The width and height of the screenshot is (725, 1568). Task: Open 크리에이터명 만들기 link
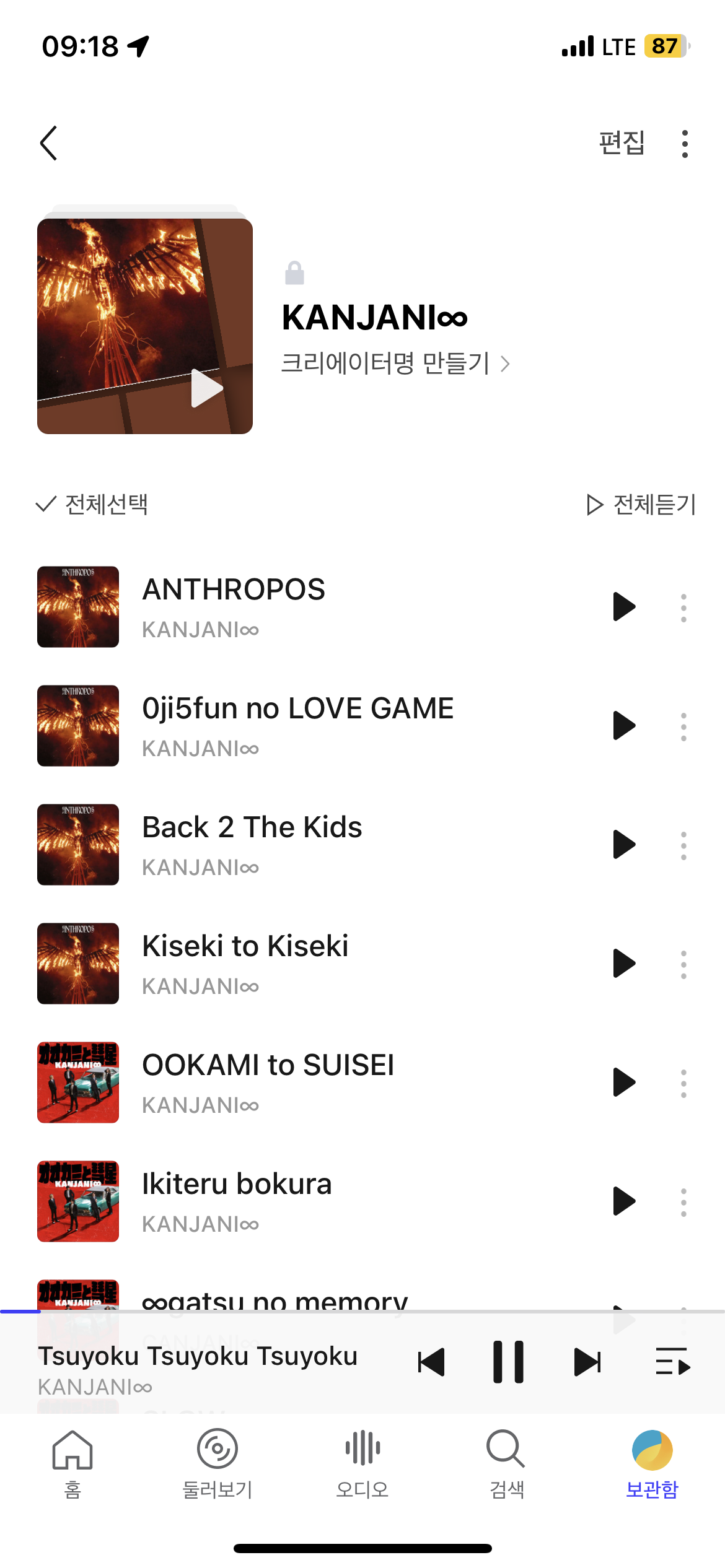click(x=395, y=364)
